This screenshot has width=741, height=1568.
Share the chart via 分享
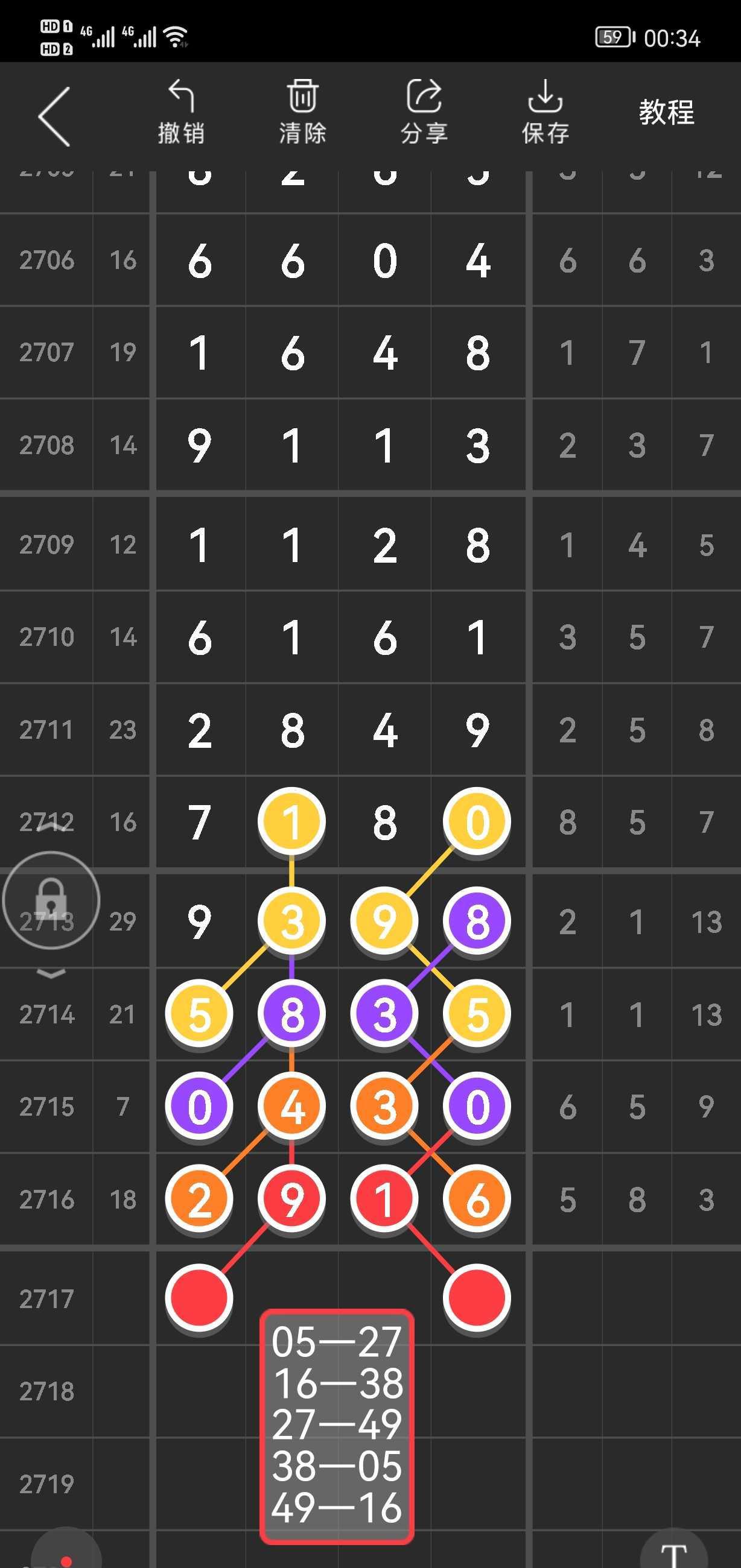[x=424, y=113]
